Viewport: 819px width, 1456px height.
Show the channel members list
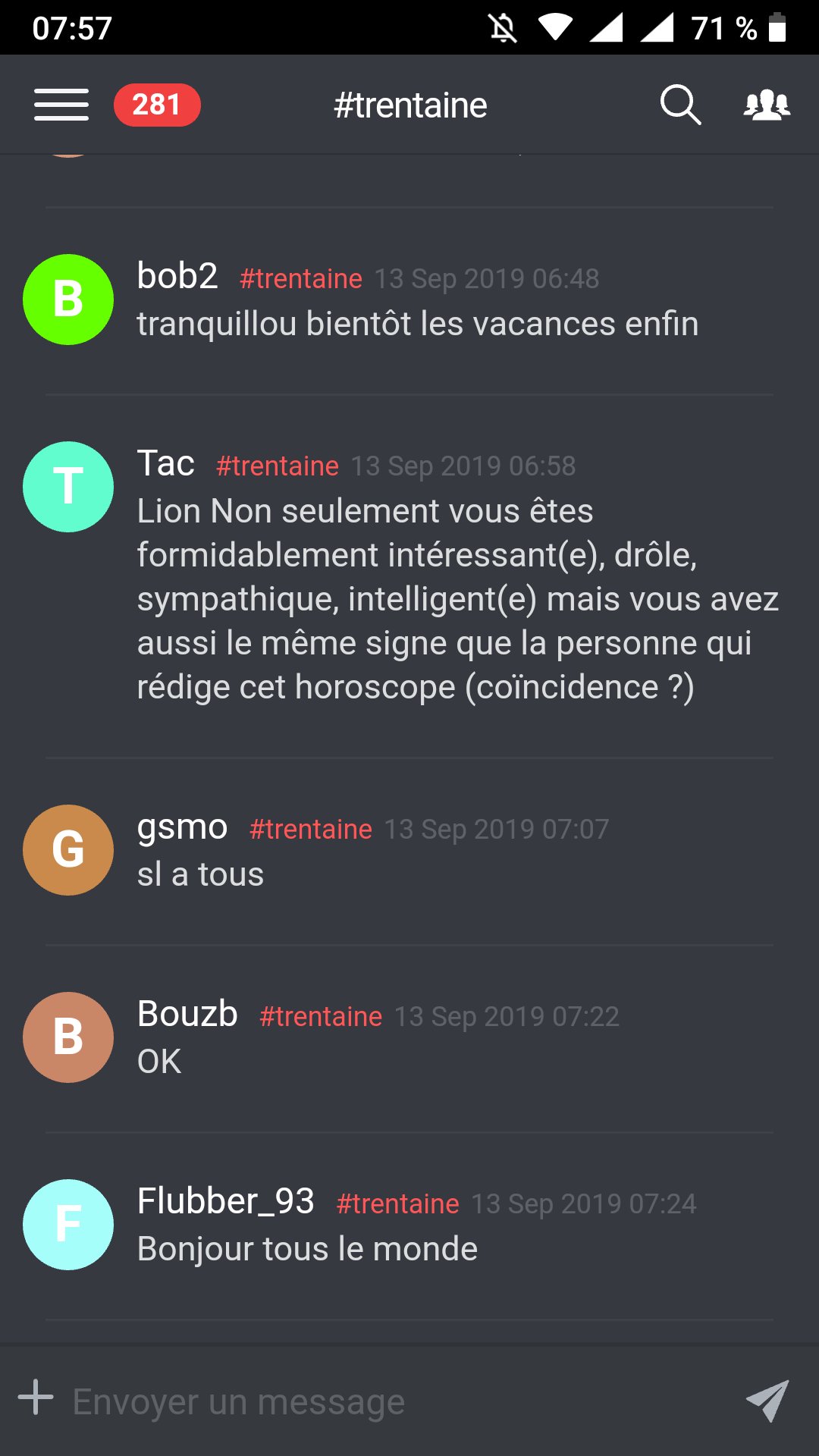point(766,104)
